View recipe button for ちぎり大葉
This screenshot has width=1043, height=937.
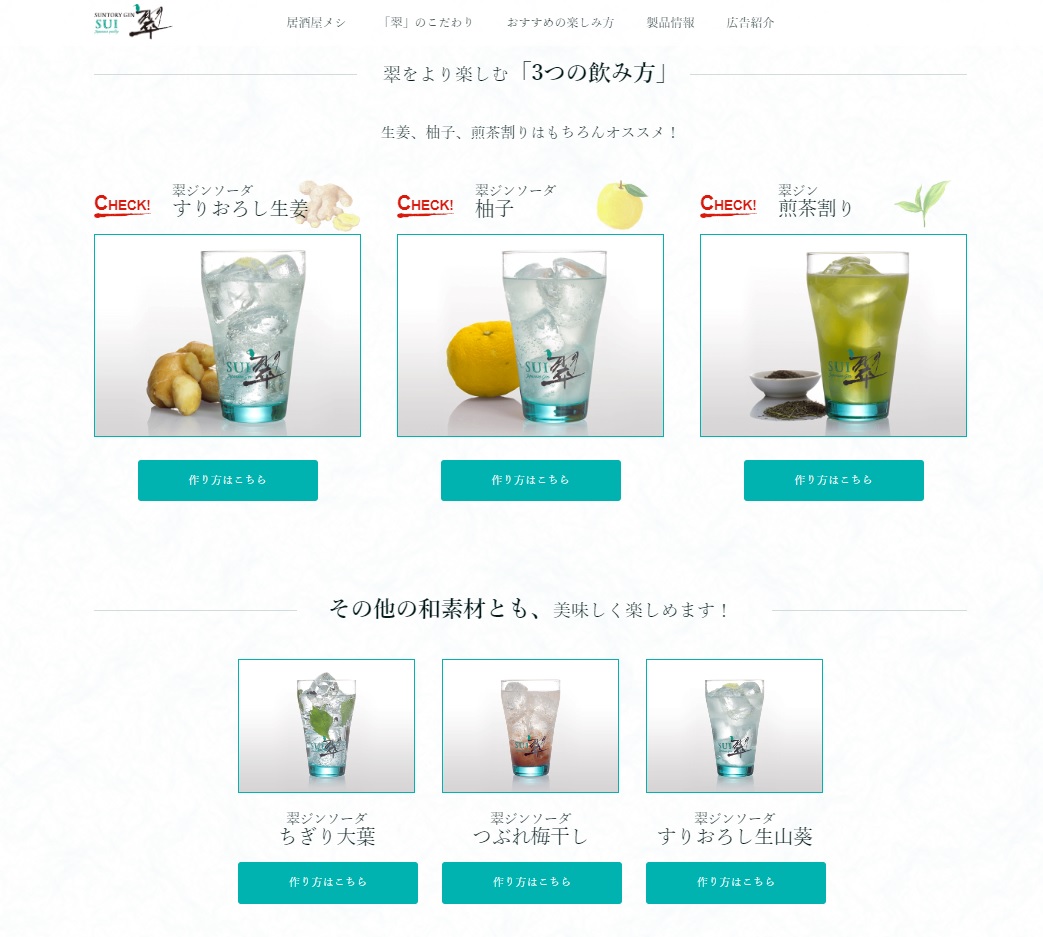click(327, 882)
